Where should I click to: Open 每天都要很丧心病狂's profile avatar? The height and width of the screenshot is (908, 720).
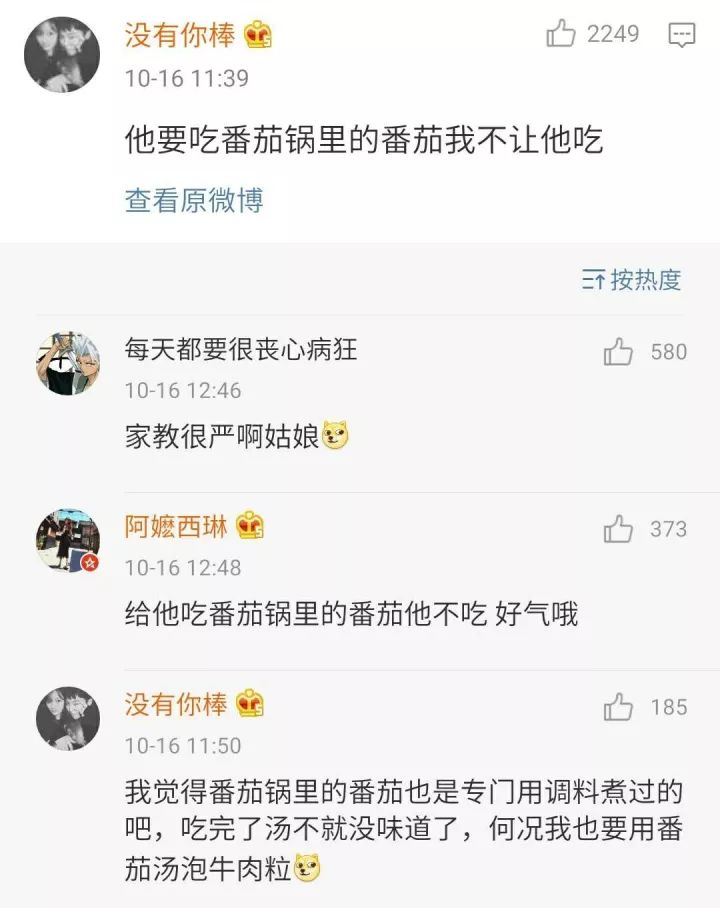[68, 364]
